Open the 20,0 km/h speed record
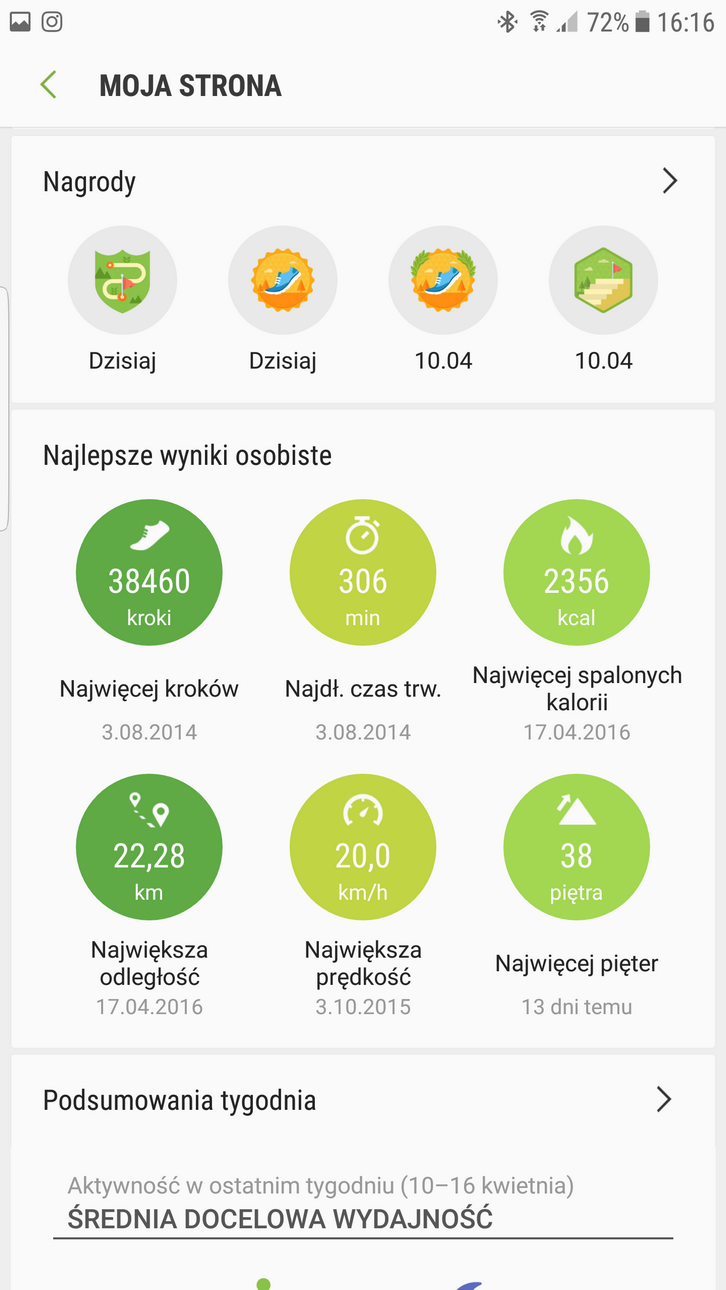Viewport: 726px width, 1290px height. (363, 847)
